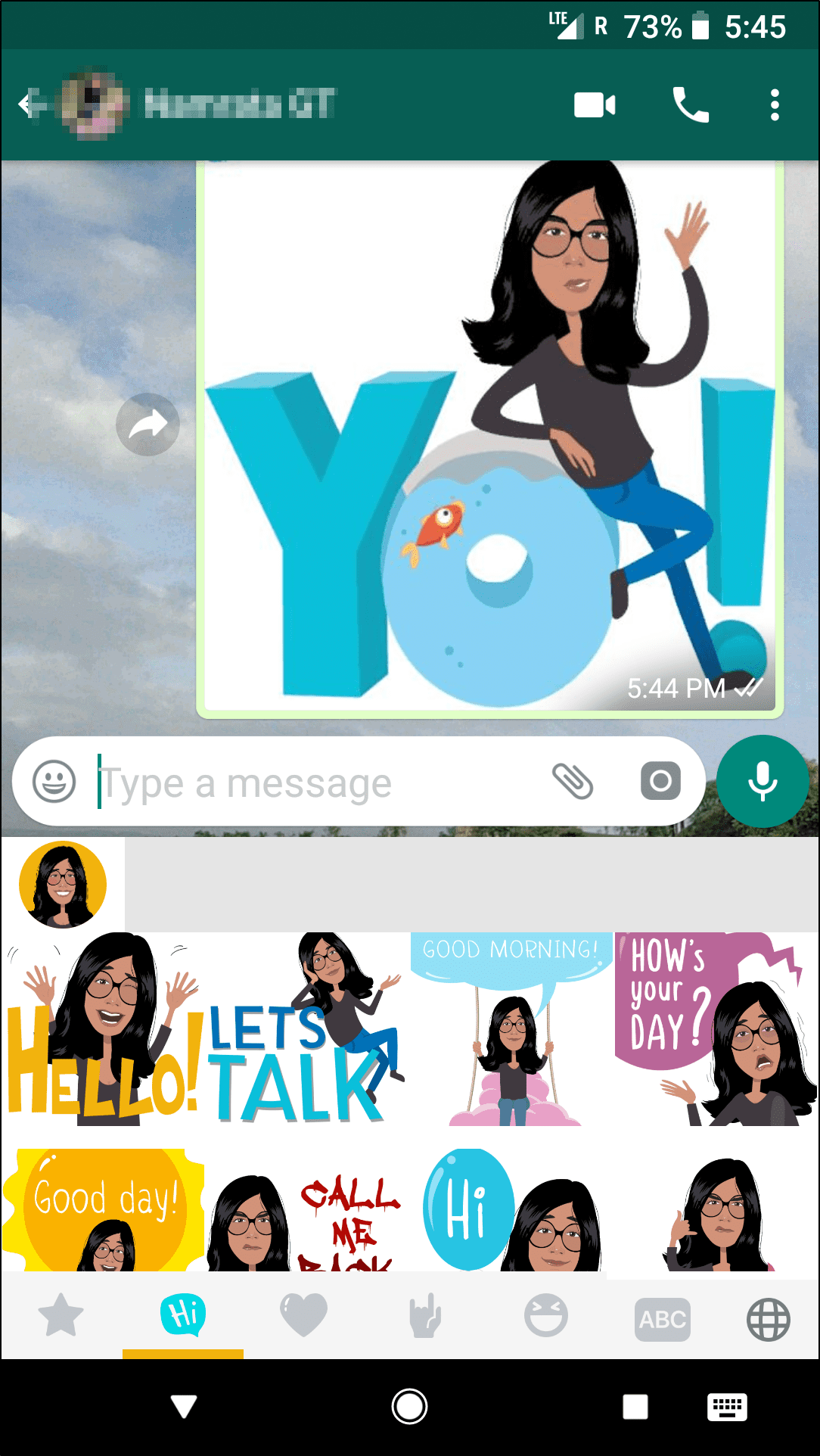Start a voice call
Screen dimensions: 820x1456
[x=691, y=105]
